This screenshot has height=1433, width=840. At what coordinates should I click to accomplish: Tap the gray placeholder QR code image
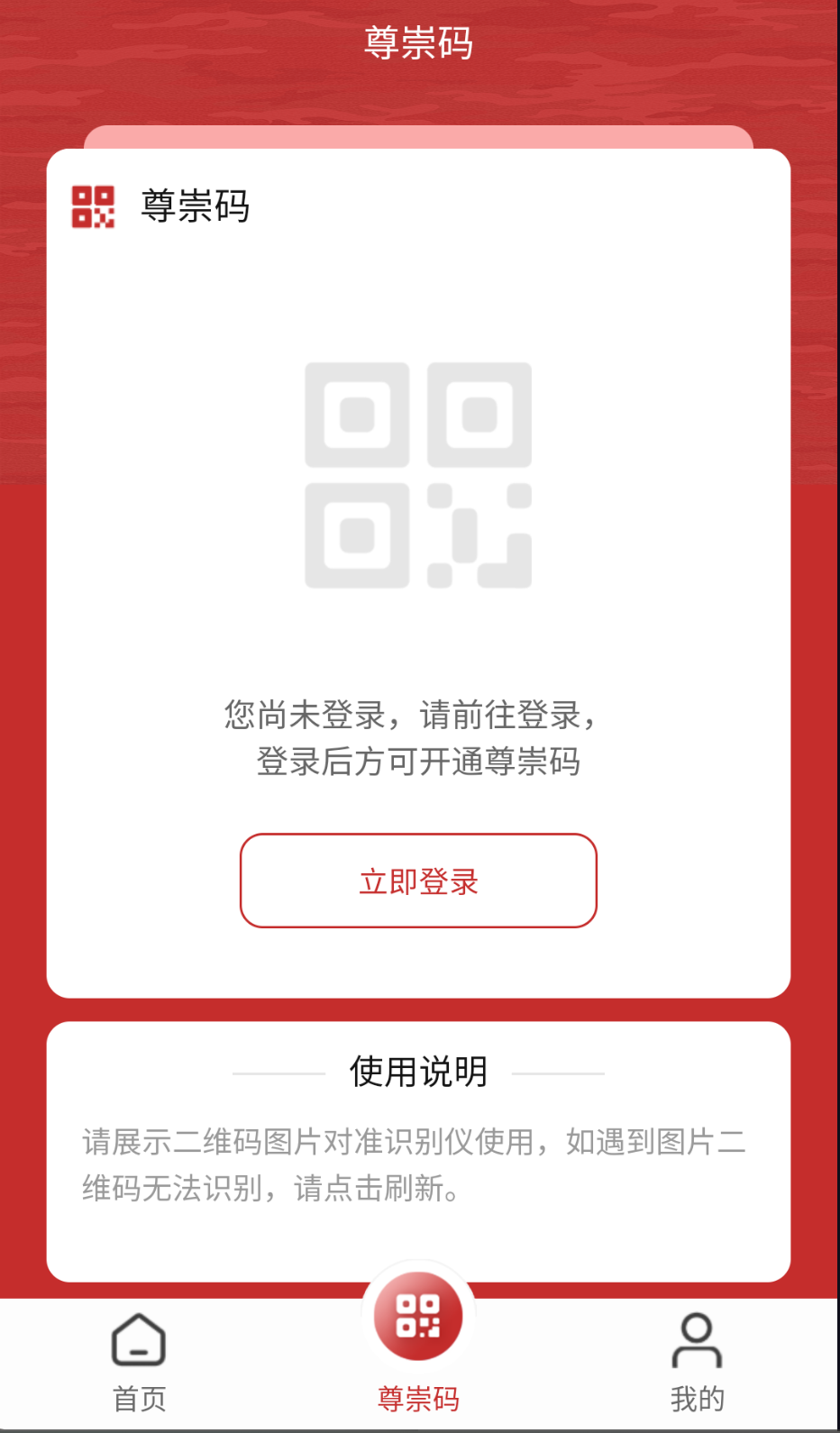tap(418, 473)
